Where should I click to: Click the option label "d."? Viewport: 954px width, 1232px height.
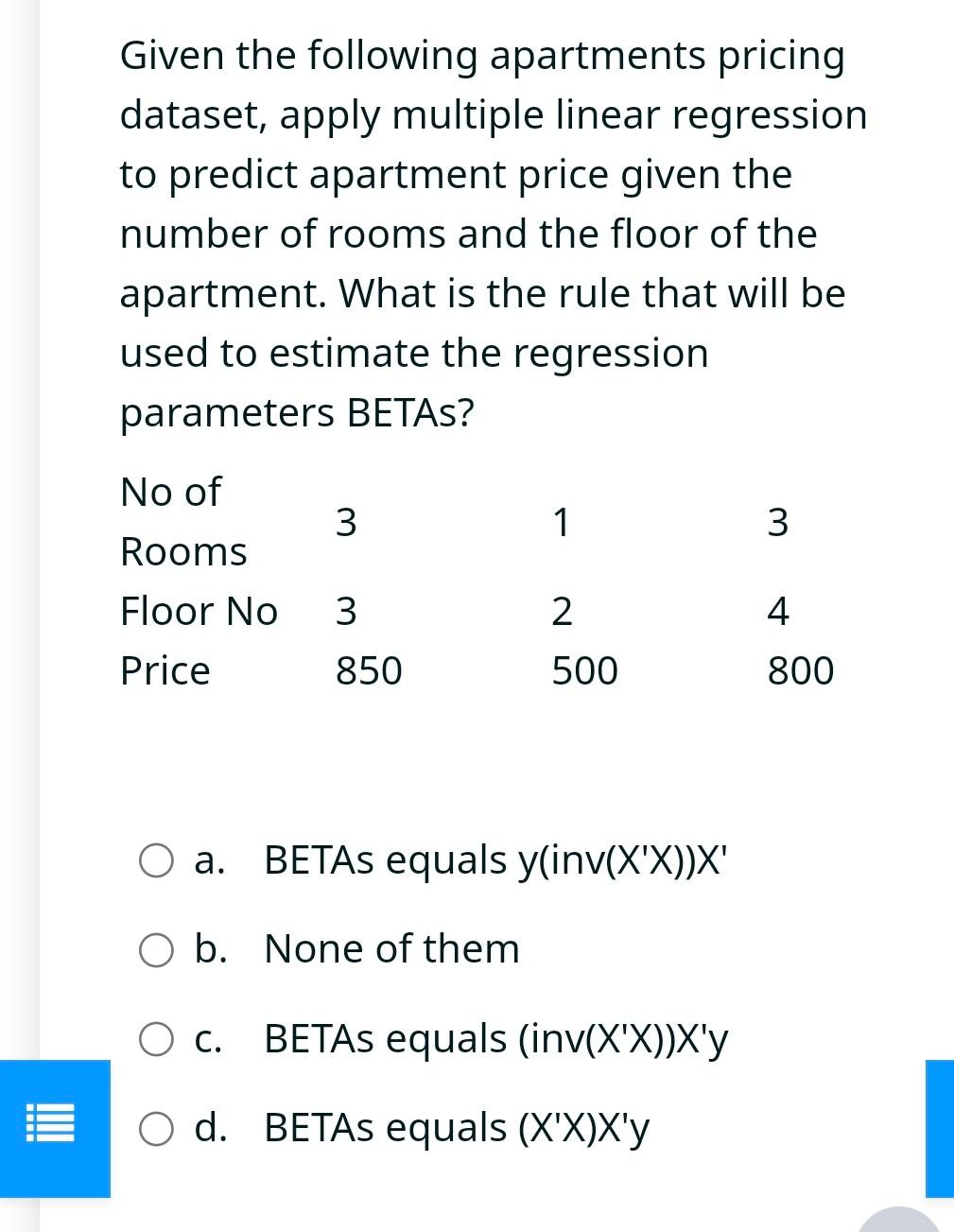[212, 1127]
